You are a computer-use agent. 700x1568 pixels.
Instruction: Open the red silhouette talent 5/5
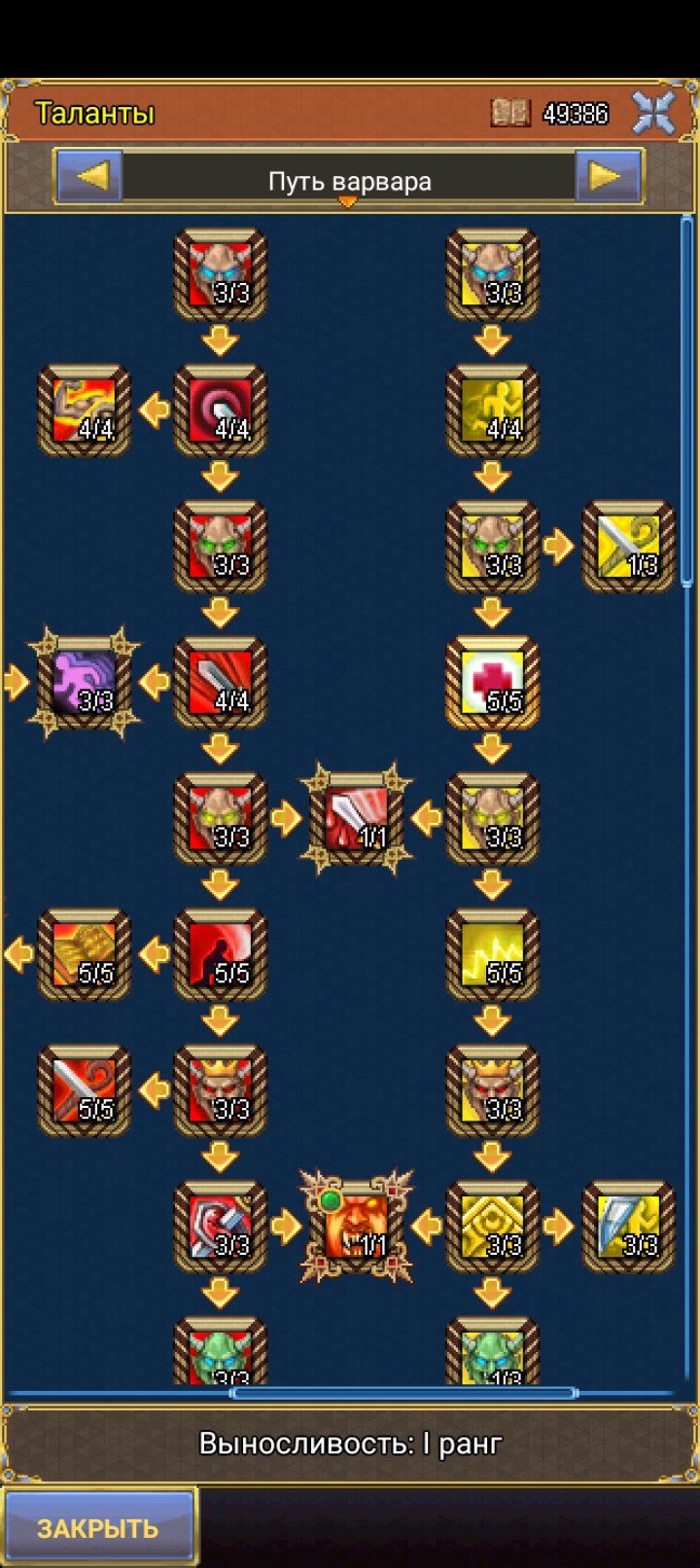[220, 955]
